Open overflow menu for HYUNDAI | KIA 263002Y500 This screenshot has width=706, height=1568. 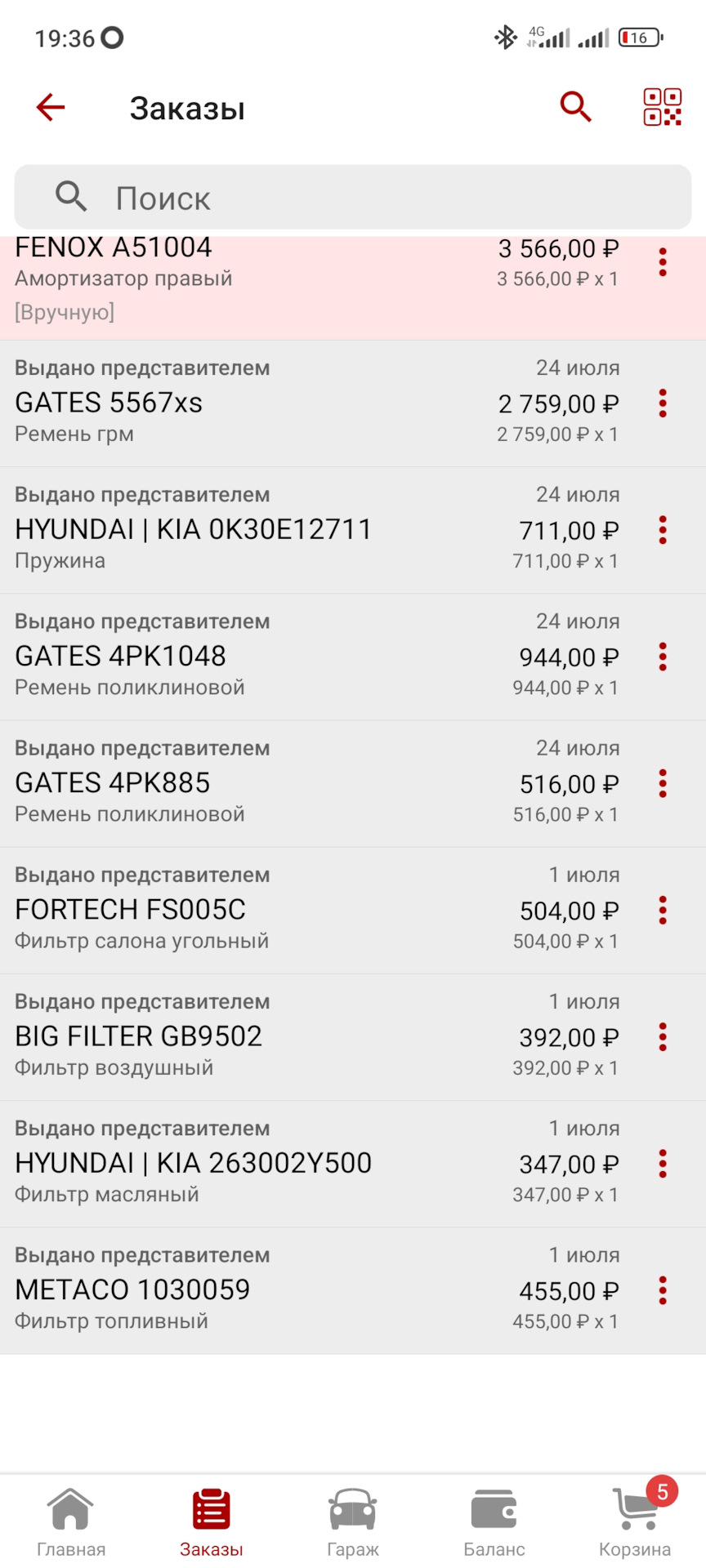pos(663,1164)
